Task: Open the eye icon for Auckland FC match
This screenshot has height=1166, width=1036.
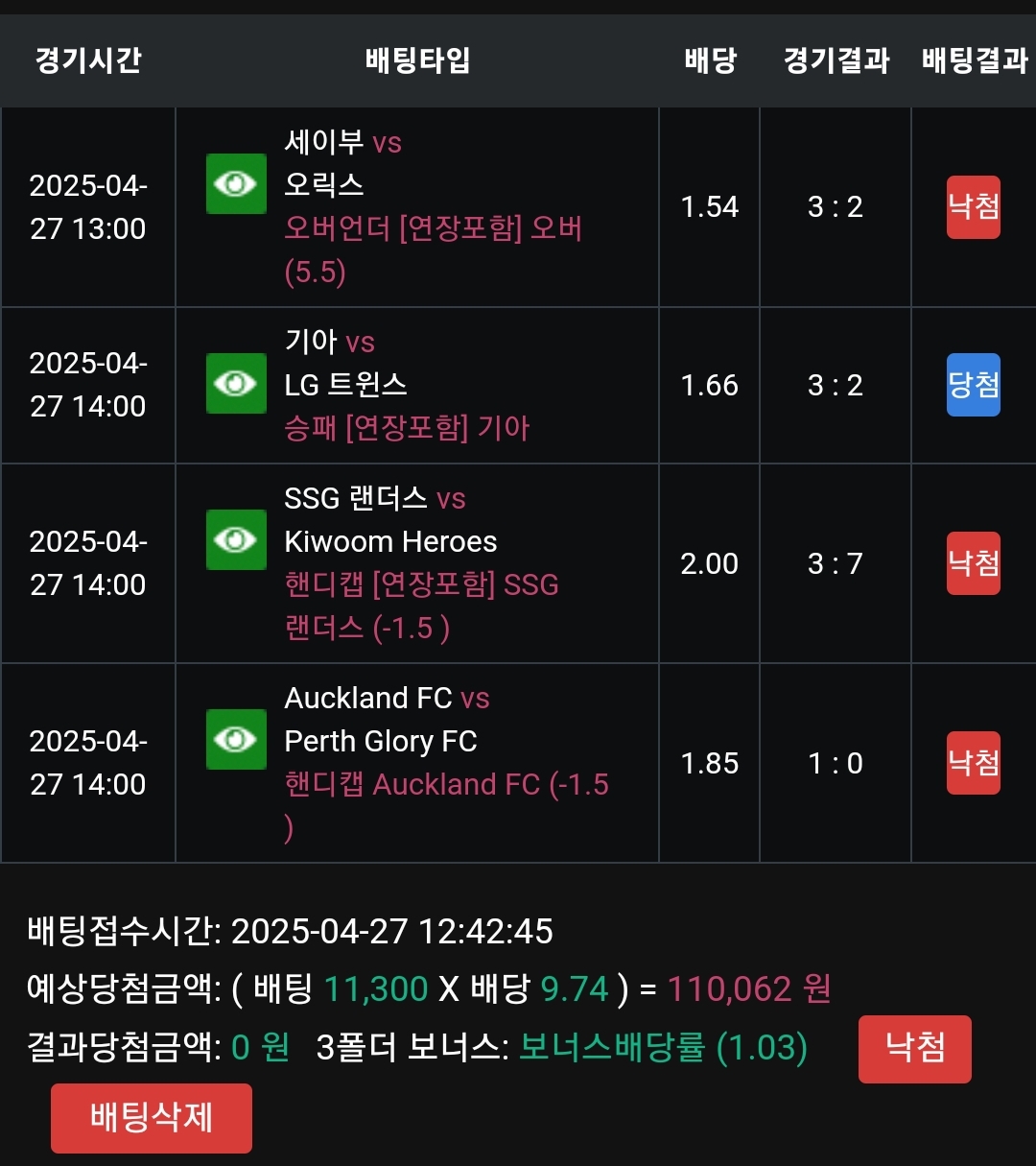Action: tap(236, 740)
